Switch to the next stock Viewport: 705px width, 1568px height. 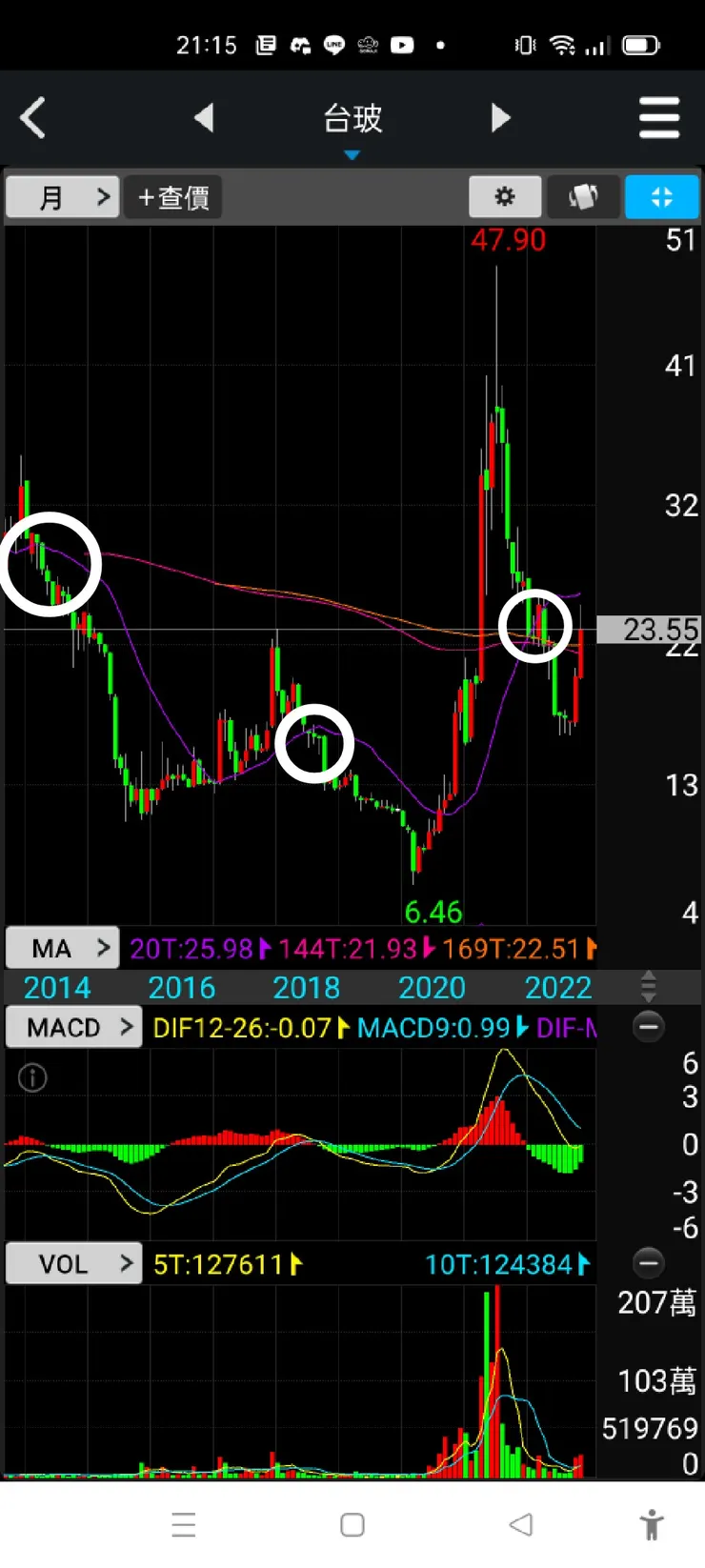[500, 118]
